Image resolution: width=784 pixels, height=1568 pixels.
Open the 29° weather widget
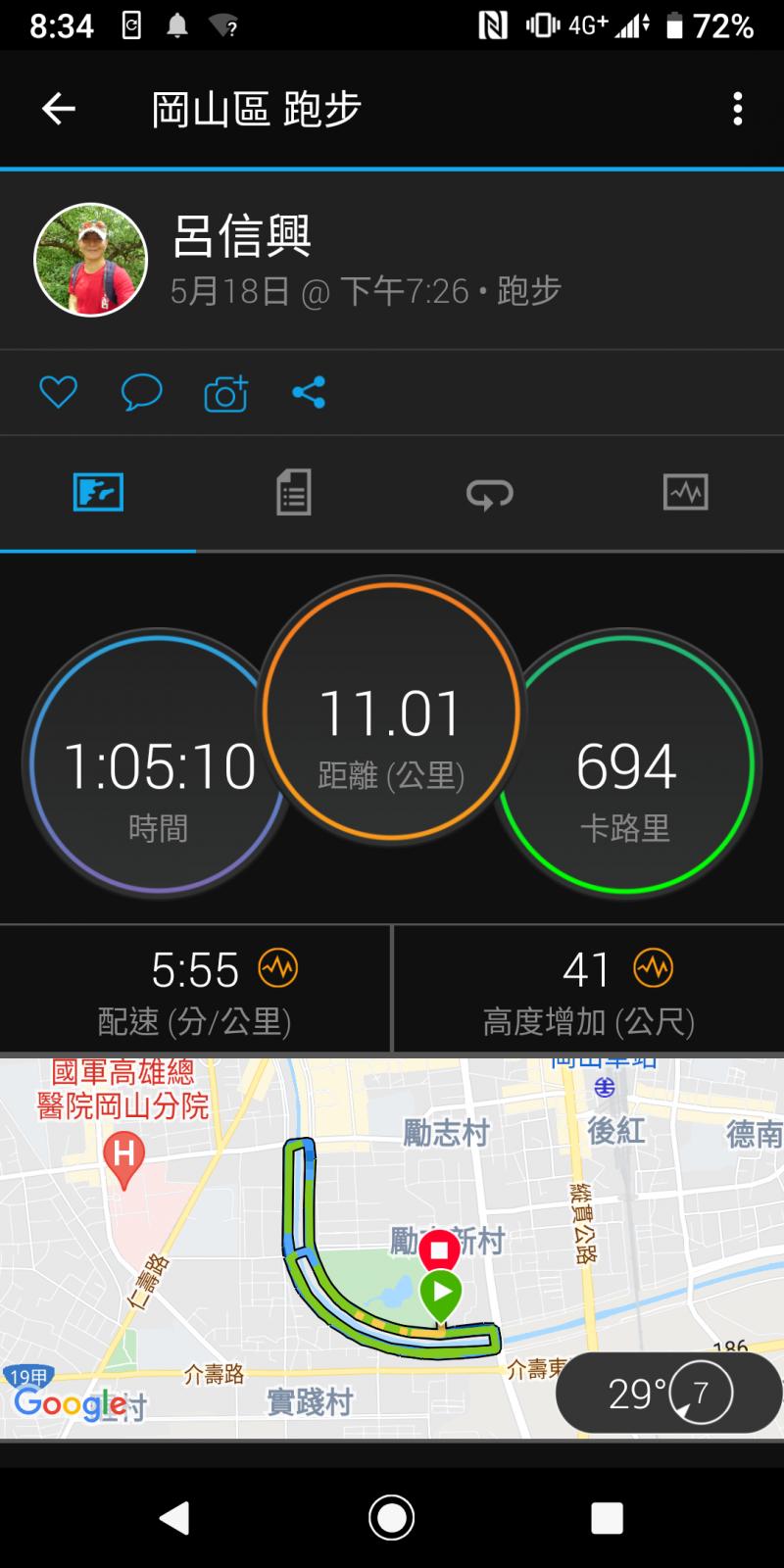(668, 1393)
